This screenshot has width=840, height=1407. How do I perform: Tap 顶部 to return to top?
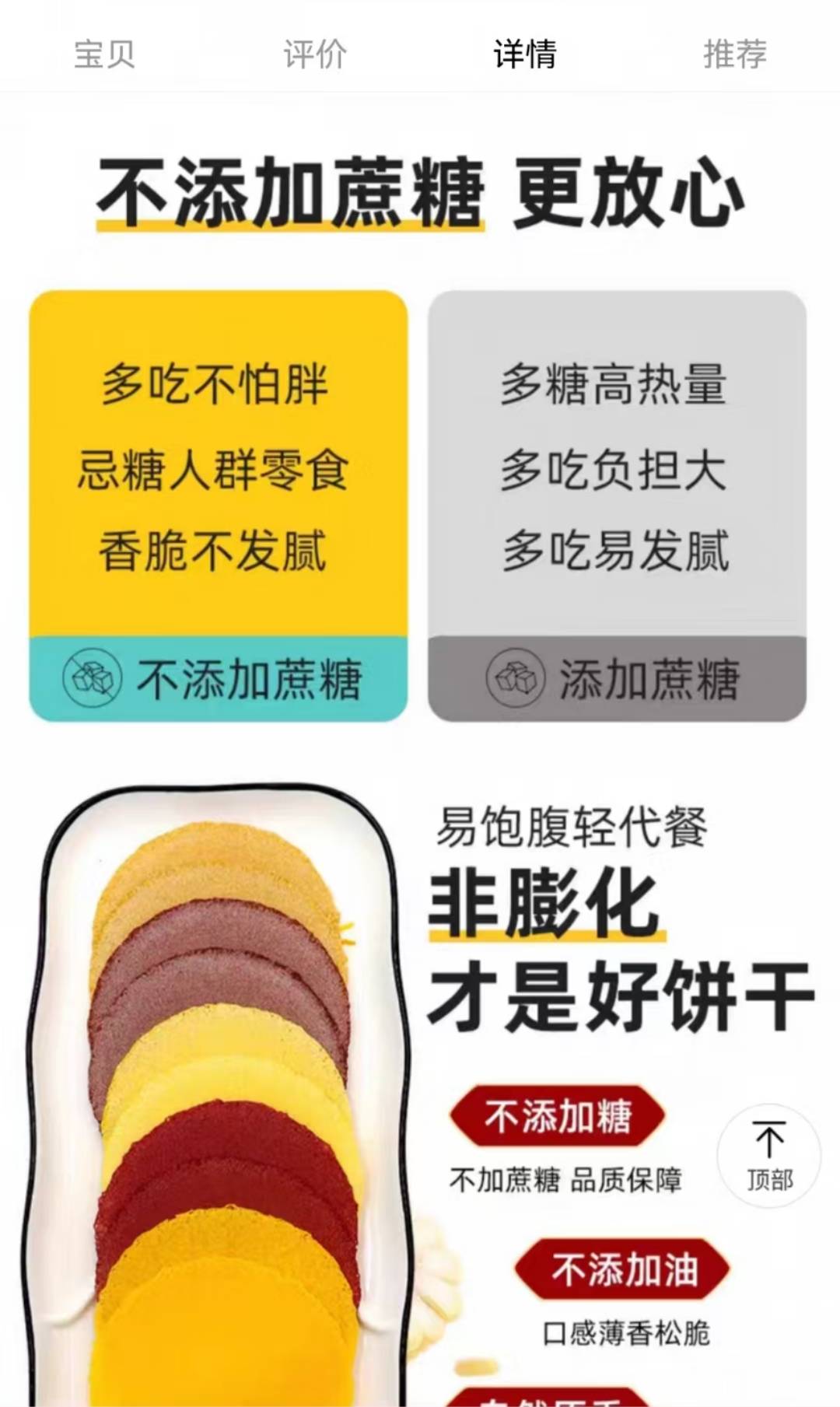tap(768, 1155)
